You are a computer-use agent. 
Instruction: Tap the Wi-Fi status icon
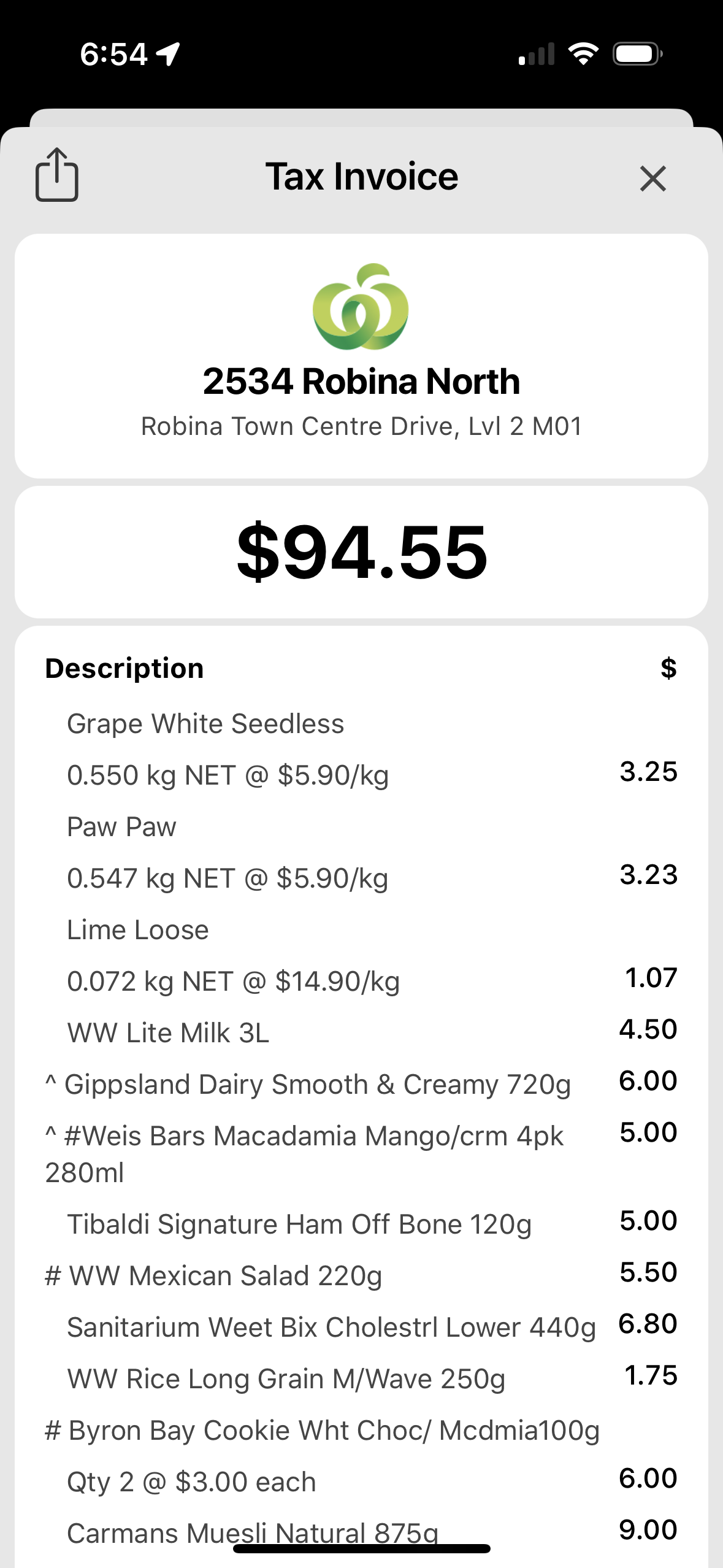point(583,53)
